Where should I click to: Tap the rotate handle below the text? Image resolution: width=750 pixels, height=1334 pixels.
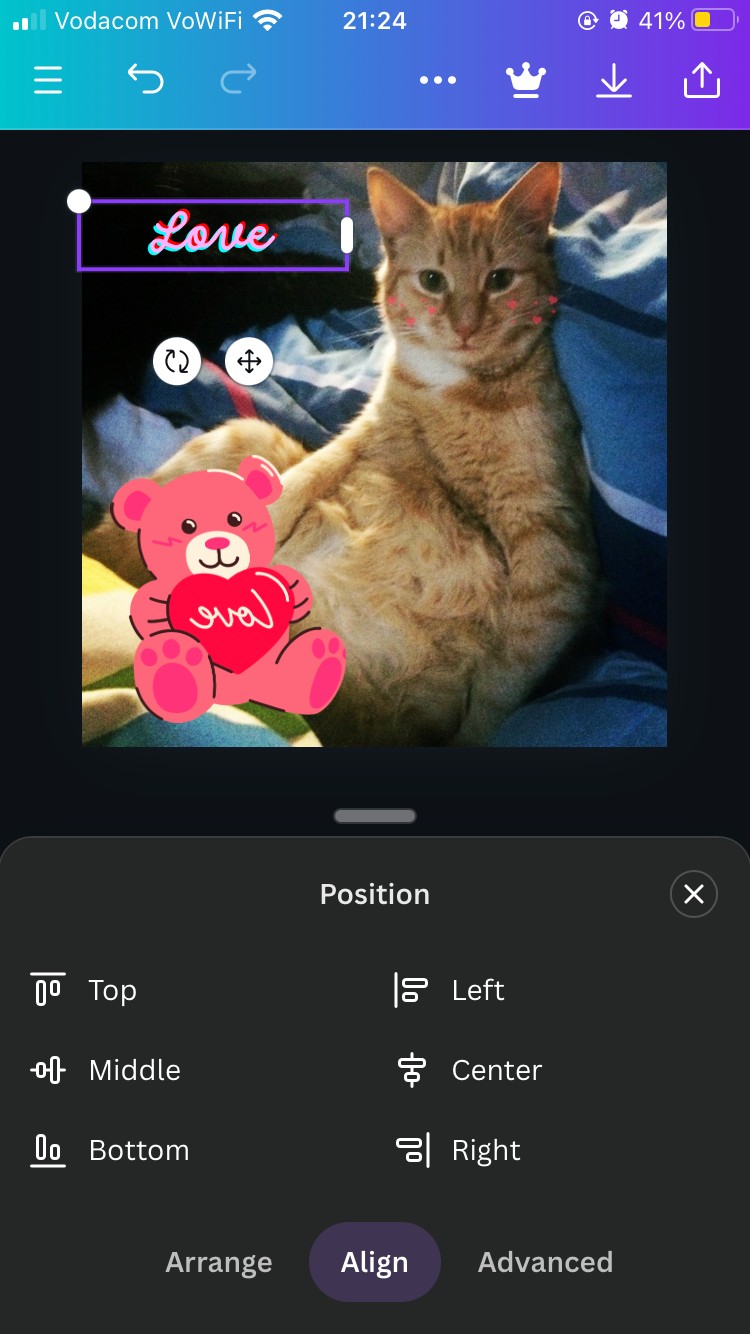coord(177,361)
